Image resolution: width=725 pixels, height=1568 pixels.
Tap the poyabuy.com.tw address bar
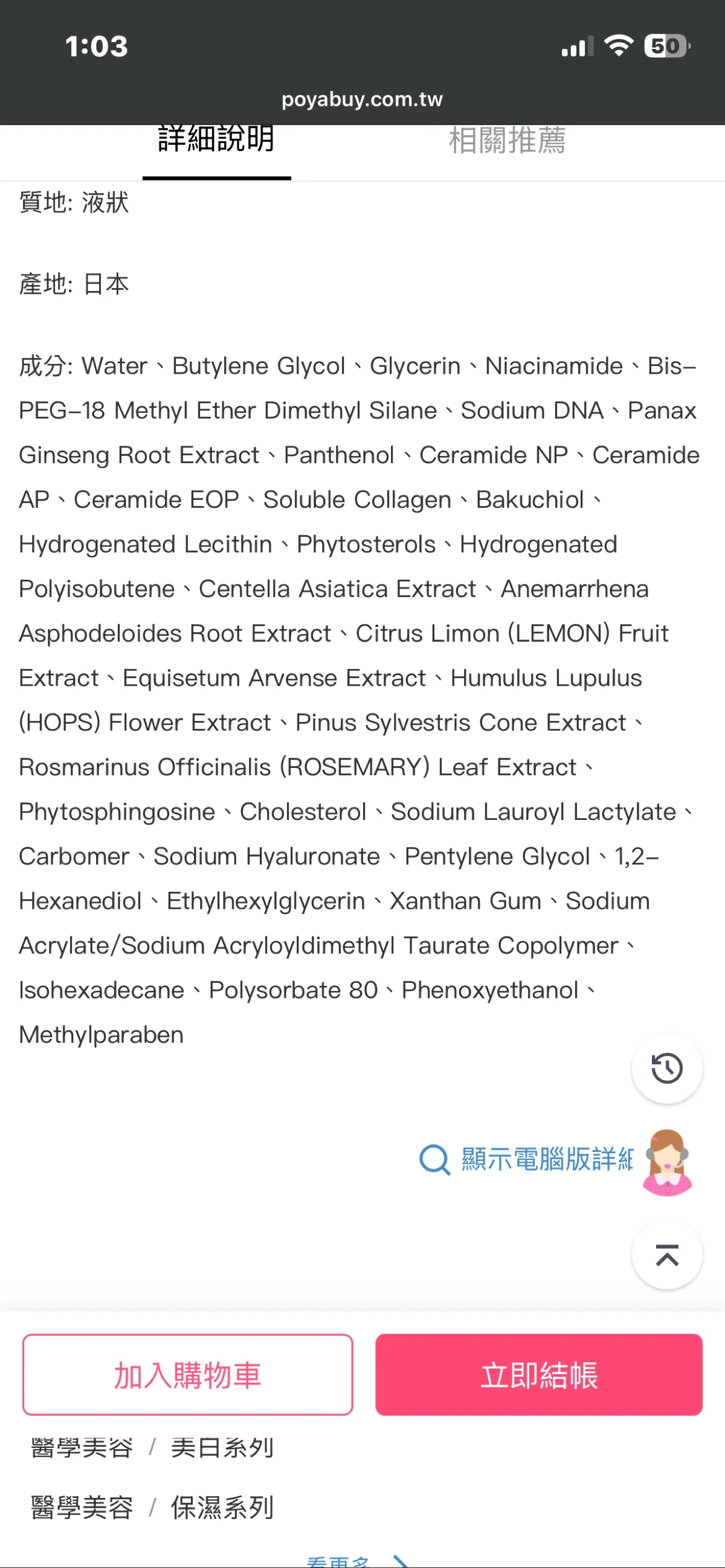click(362, 99)
